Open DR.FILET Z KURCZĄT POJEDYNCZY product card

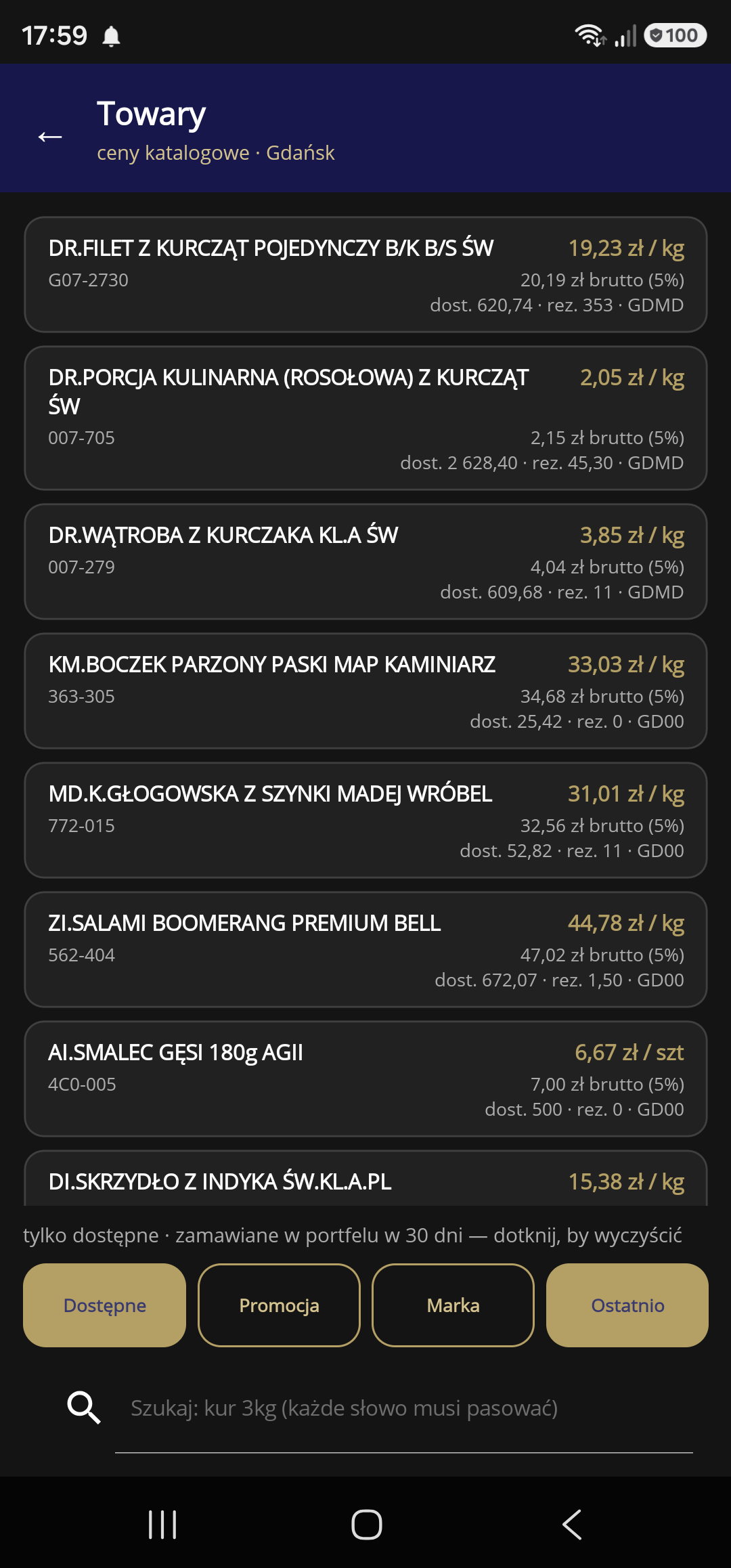tap(365, 274)
